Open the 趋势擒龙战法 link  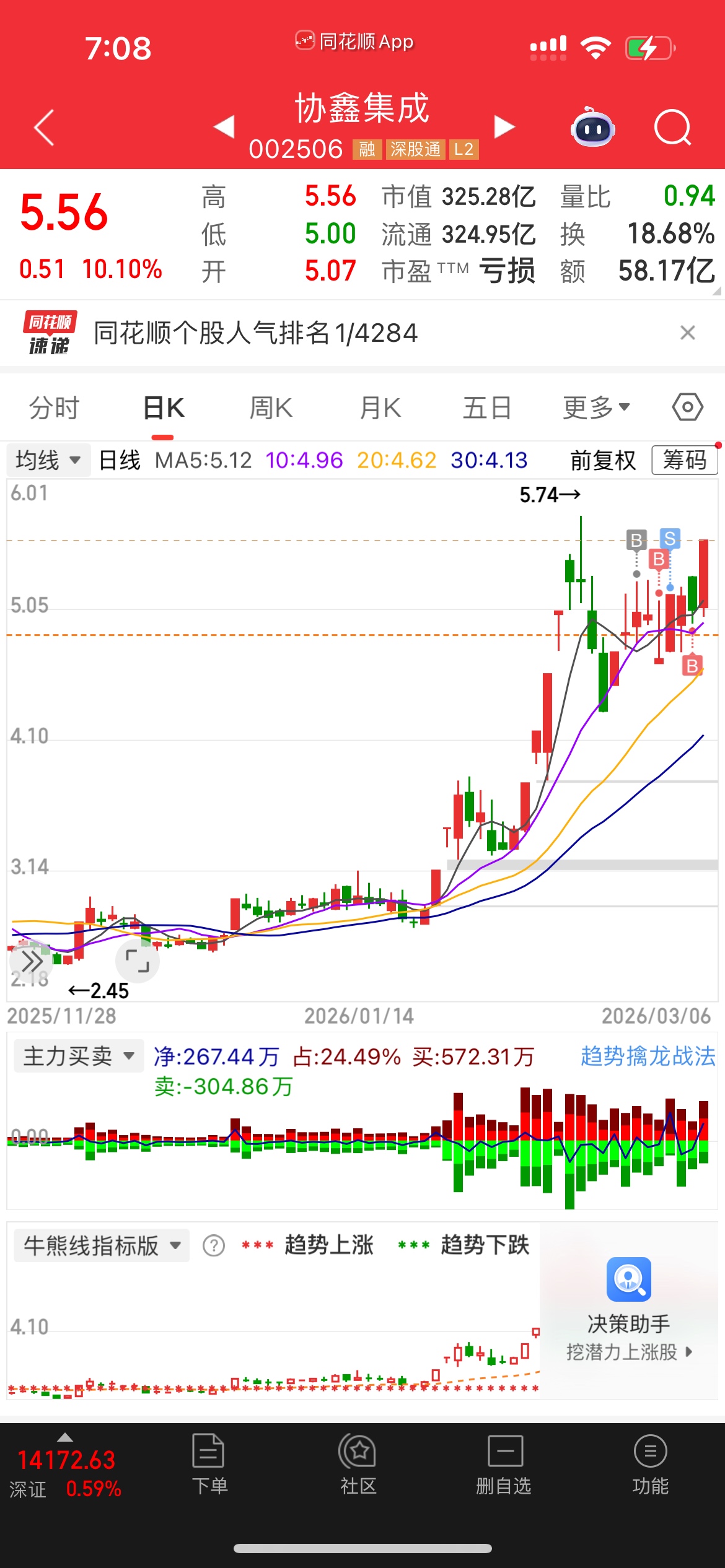(648, 1056)
